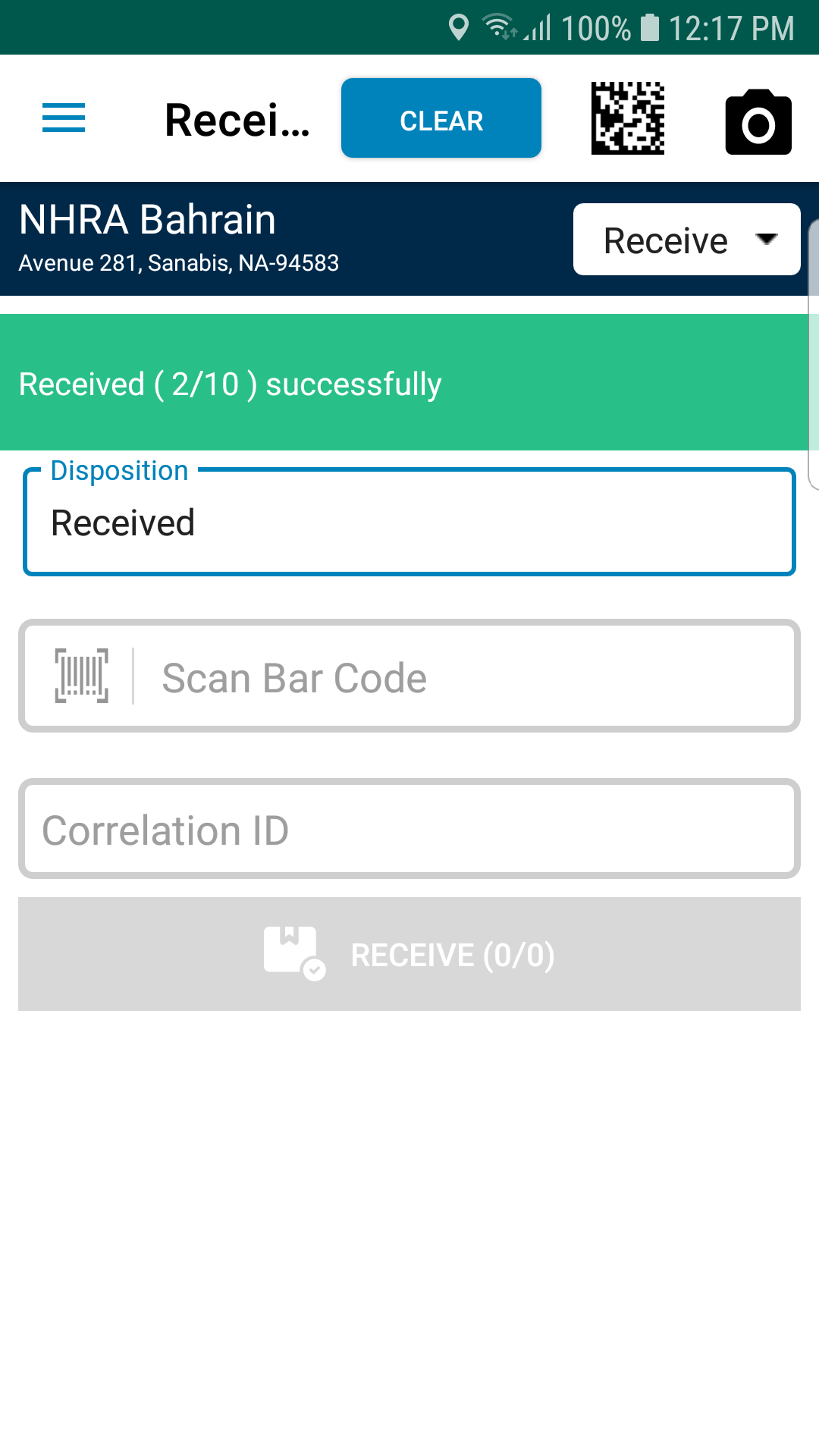819x1456 pixels.
Task: Enter the Correlation ID field
Action: (409, 829)
